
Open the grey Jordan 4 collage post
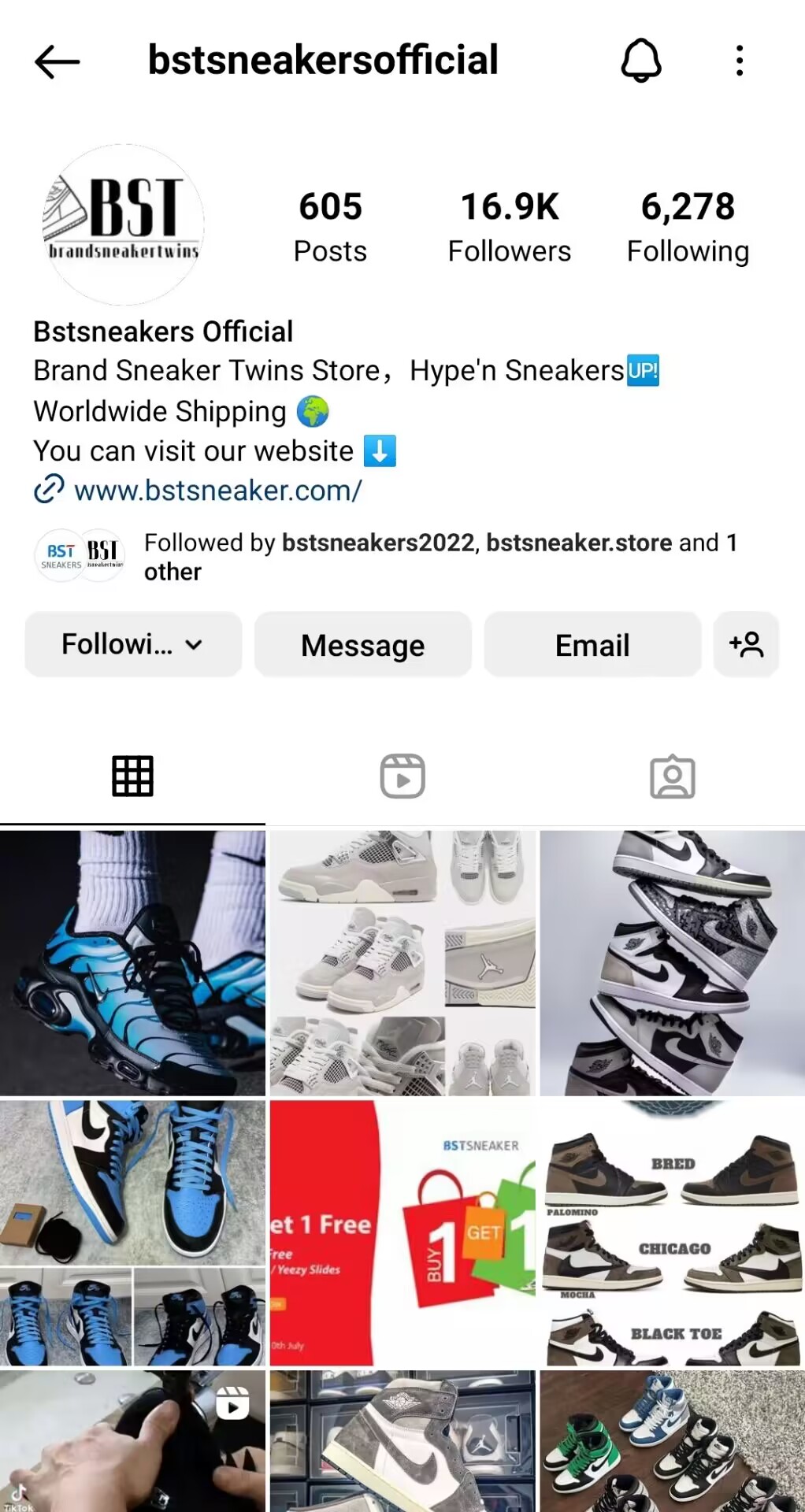click(x=402, y=963)
